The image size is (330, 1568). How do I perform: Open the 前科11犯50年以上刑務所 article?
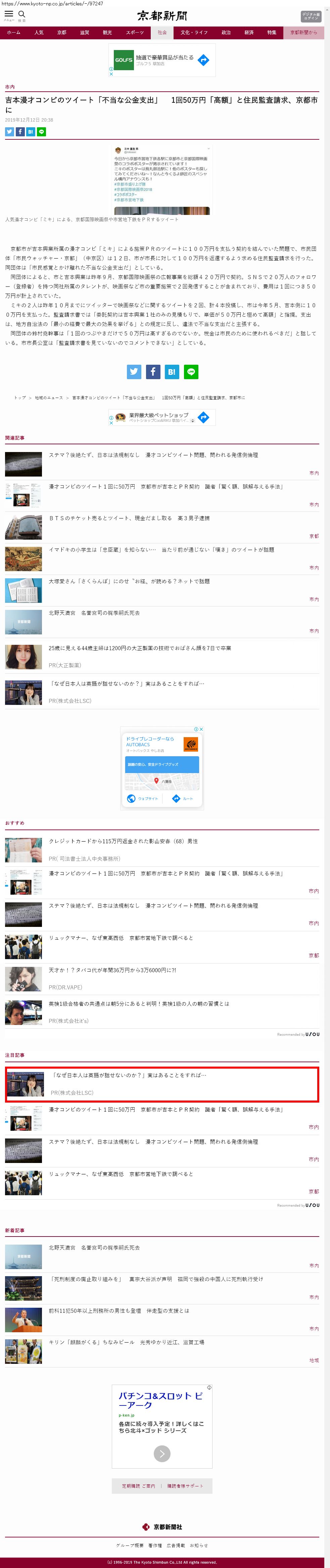tap(119, 1310)
